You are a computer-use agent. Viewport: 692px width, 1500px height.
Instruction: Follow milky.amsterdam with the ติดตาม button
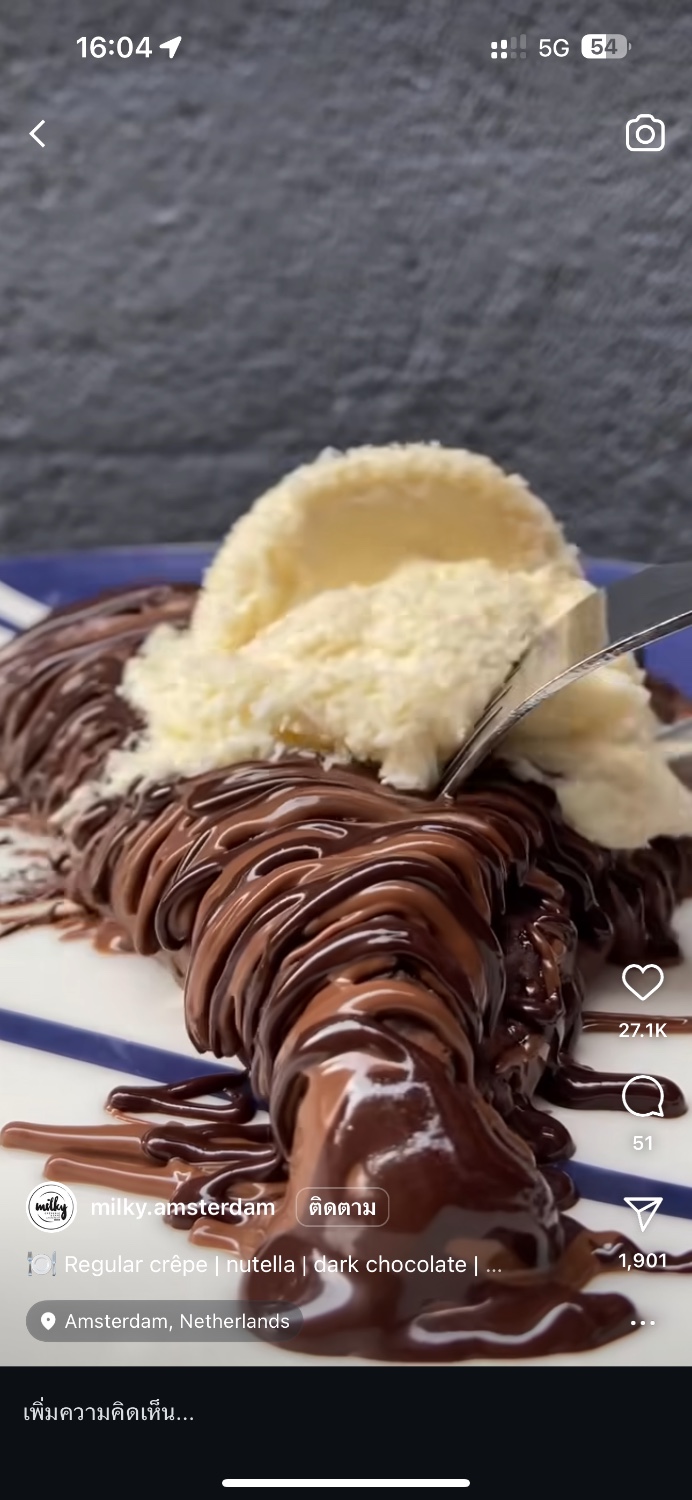[x=342, y=1207]
